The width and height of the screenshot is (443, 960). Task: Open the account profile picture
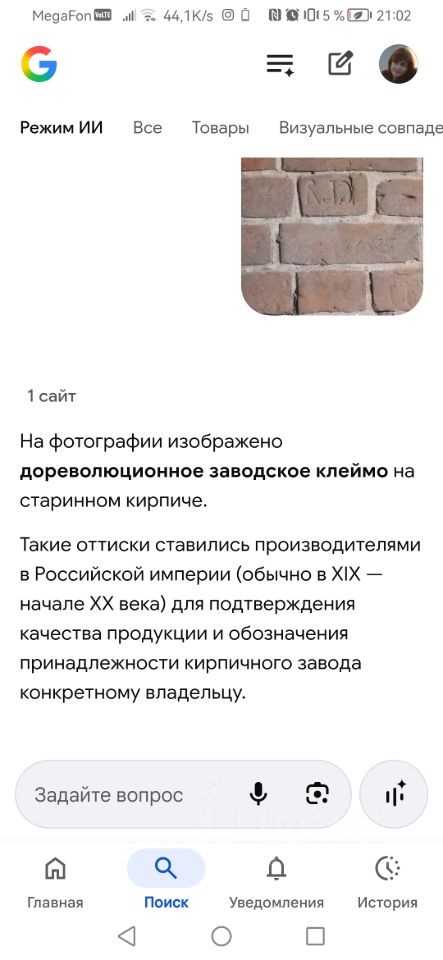pos(398,64)
